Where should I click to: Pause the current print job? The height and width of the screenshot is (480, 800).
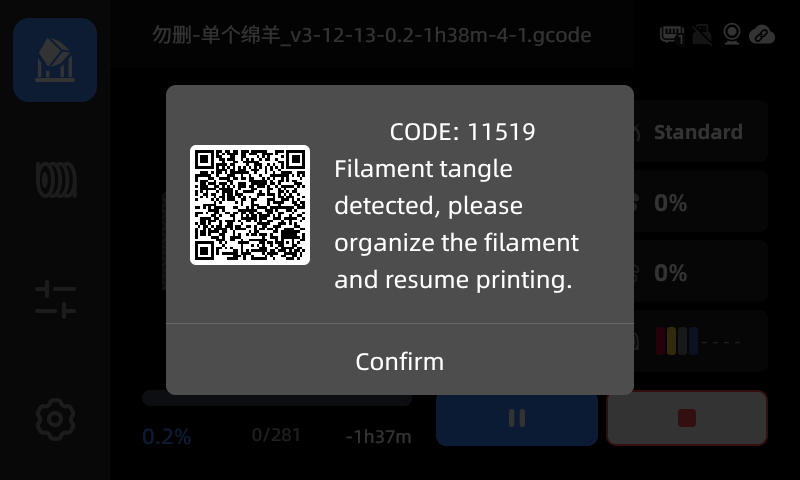pos(516,418)
